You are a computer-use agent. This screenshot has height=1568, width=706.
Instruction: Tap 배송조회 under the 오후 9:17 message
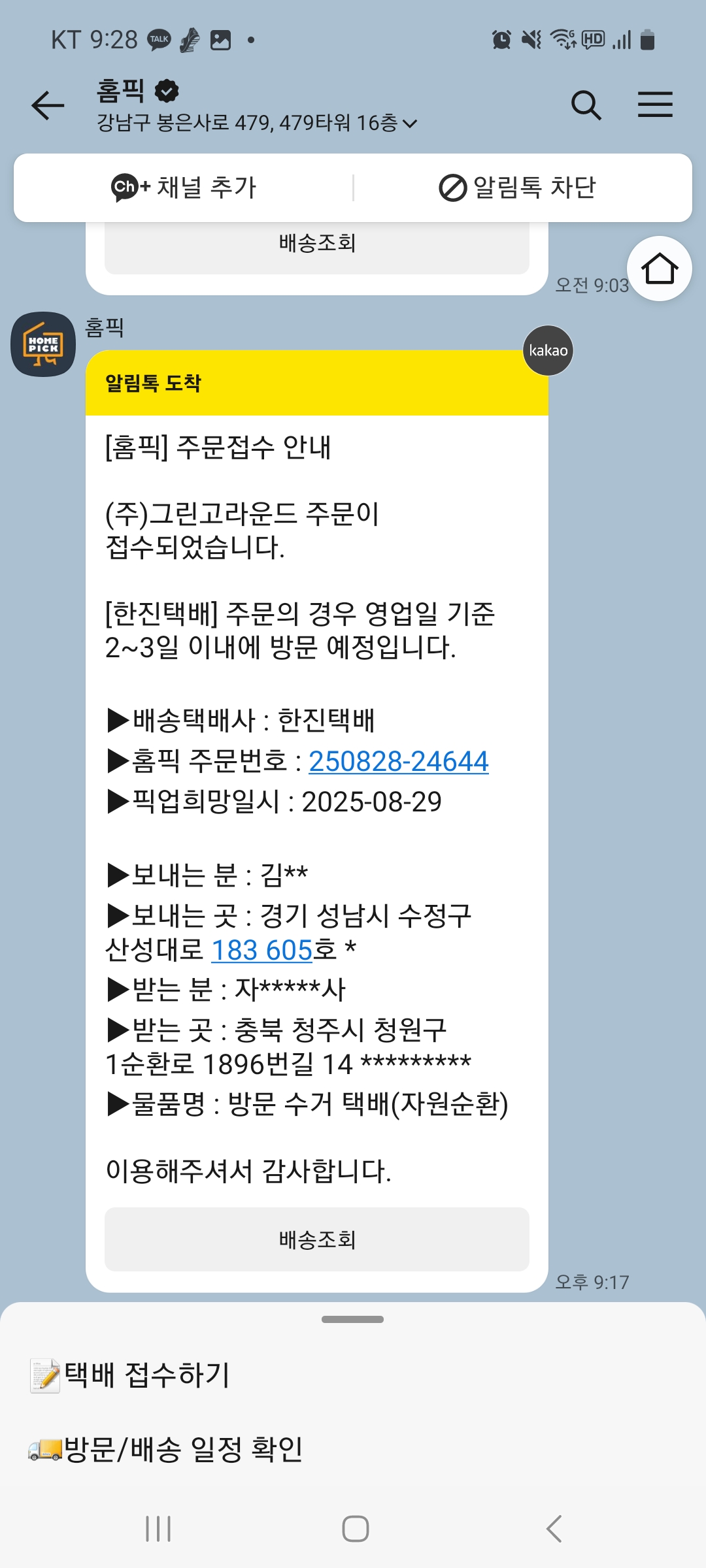pos(317,1239)
